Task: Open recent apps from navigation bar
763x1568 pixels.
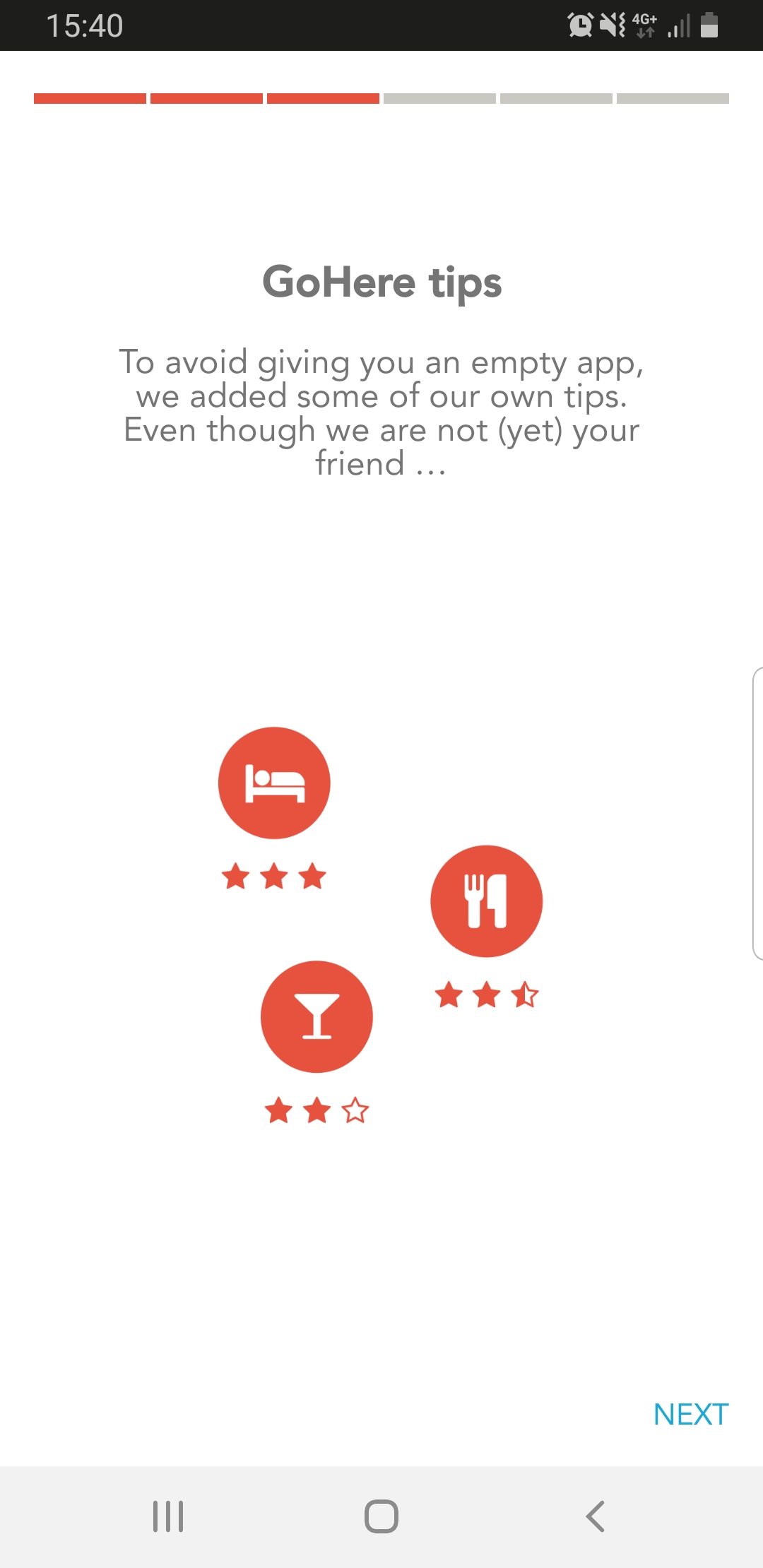Action: click(x=168, y=1516)
